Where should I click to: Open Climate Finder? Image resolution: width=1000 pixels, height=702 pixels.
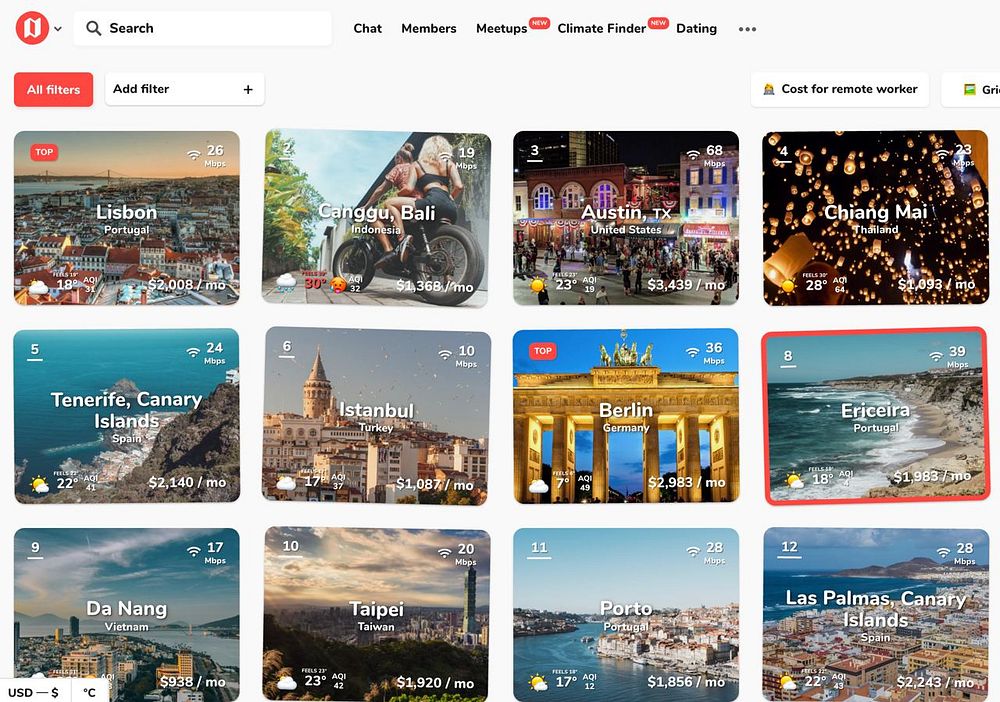tap(601, 28)
